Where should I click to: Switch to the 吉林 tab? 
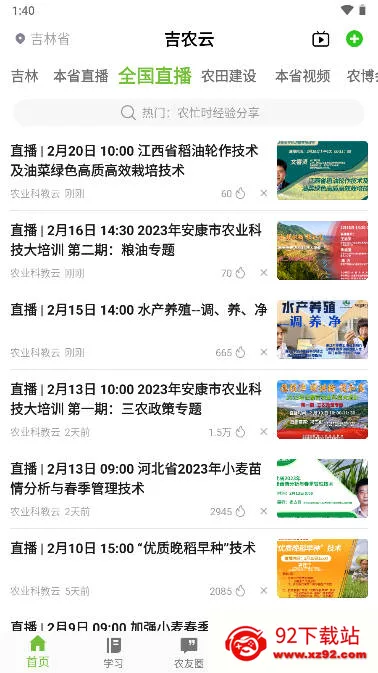pyautogui.click(x=24, y=76)
